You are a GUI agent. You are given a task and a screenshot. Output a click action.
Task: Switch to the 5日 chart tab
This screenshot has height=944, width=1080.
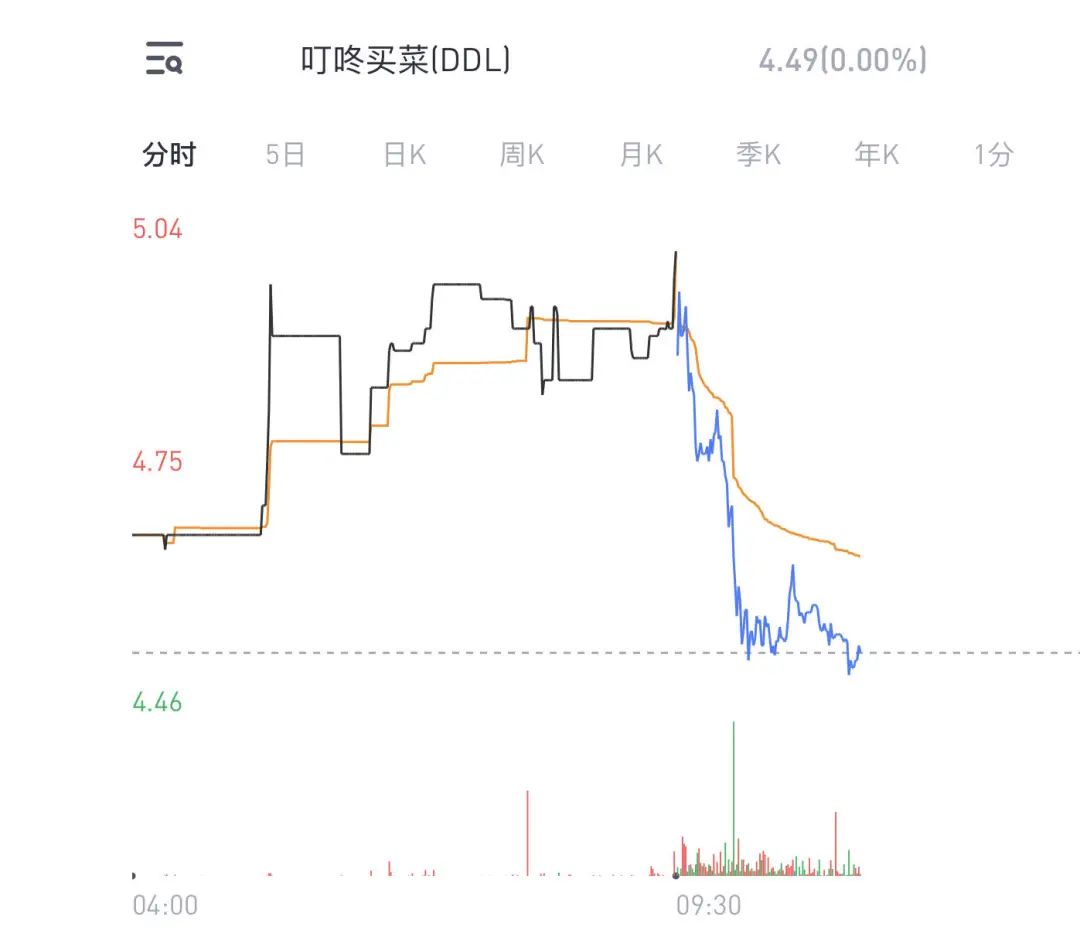pos(285,155)
